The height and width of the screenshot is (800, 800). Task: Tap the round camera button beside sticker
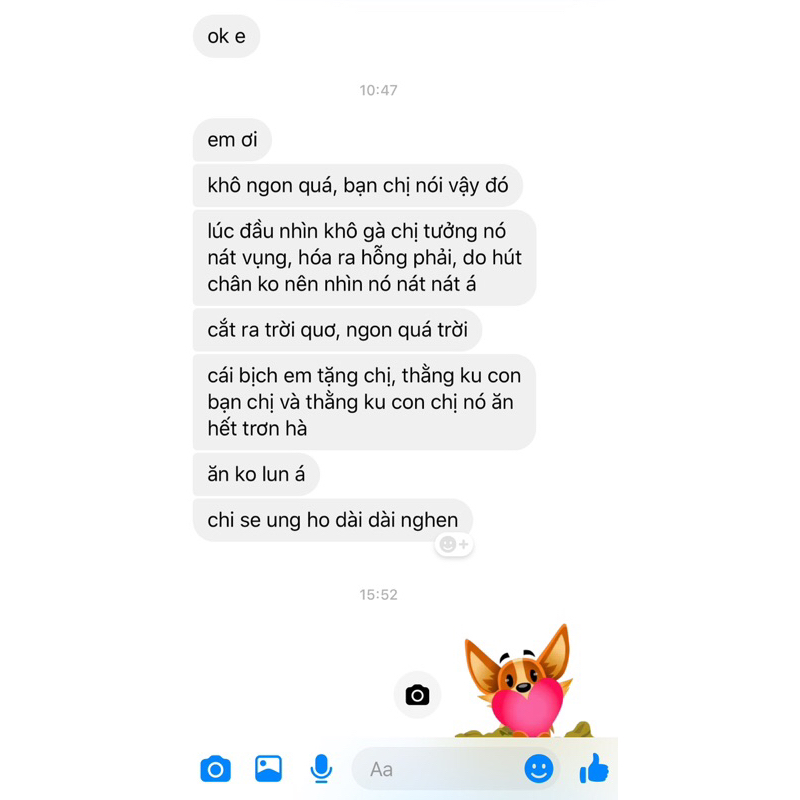(x=417, y=695)
